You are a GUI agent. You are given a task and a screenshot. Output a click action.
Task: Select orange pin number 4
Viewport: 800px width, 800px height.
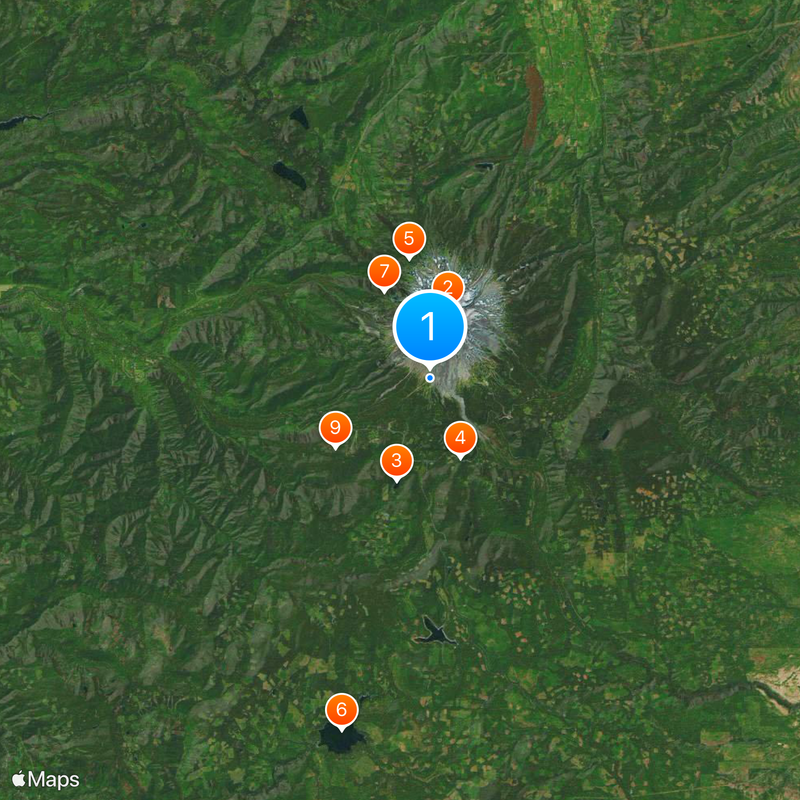pos(460,437)
